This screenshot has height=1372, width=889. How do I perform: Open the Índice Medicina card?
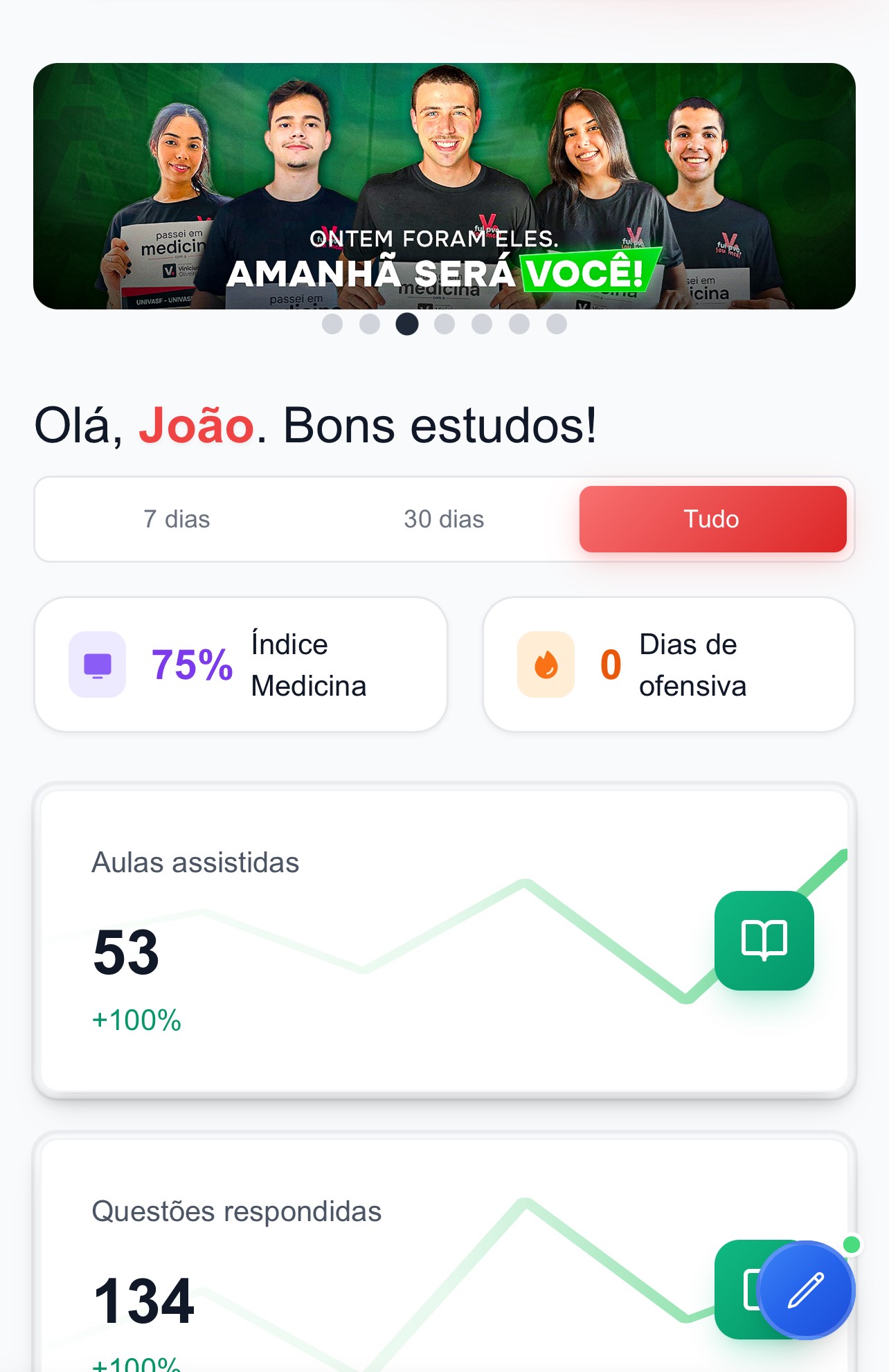point(241,665)
